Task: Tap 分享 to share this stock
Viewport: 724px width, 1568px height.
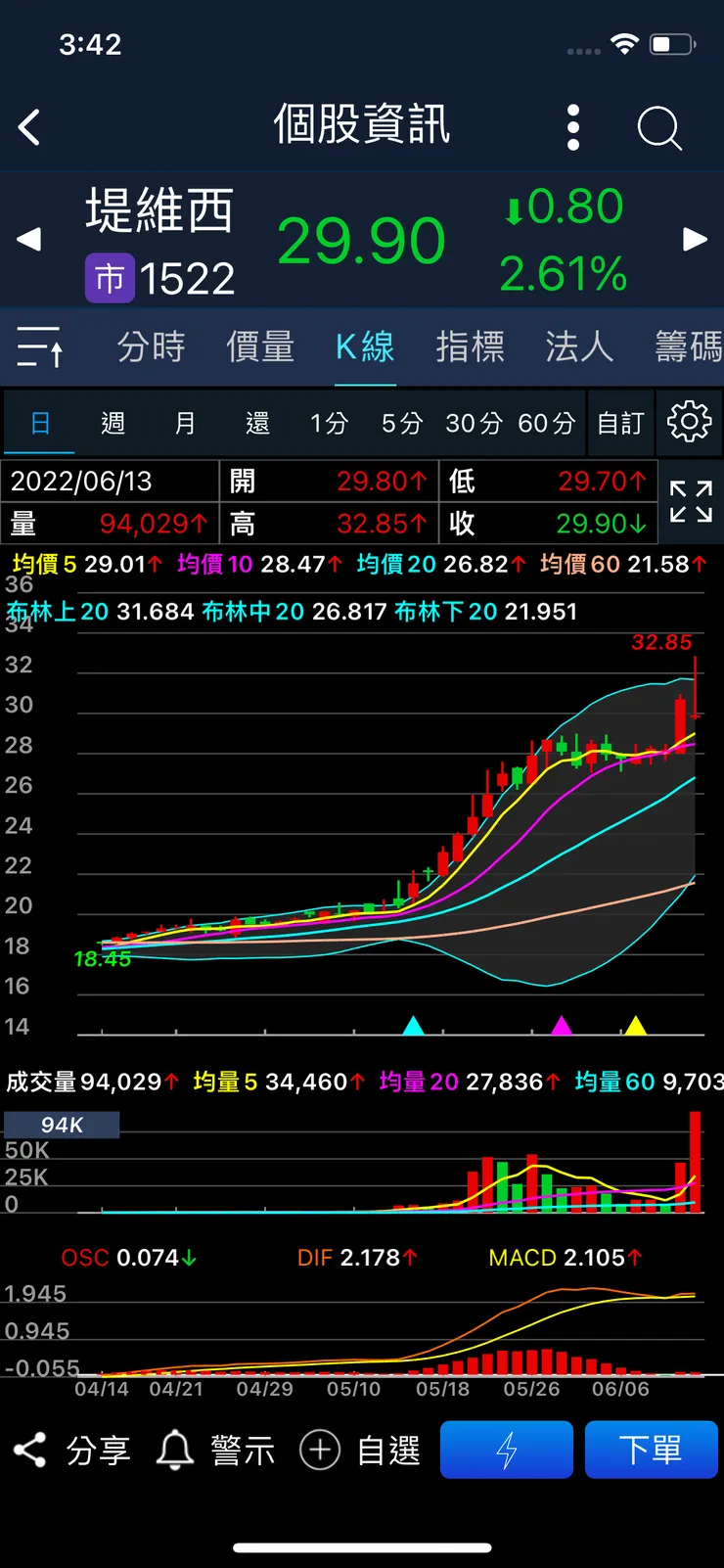Action: tap(71, 1450)
